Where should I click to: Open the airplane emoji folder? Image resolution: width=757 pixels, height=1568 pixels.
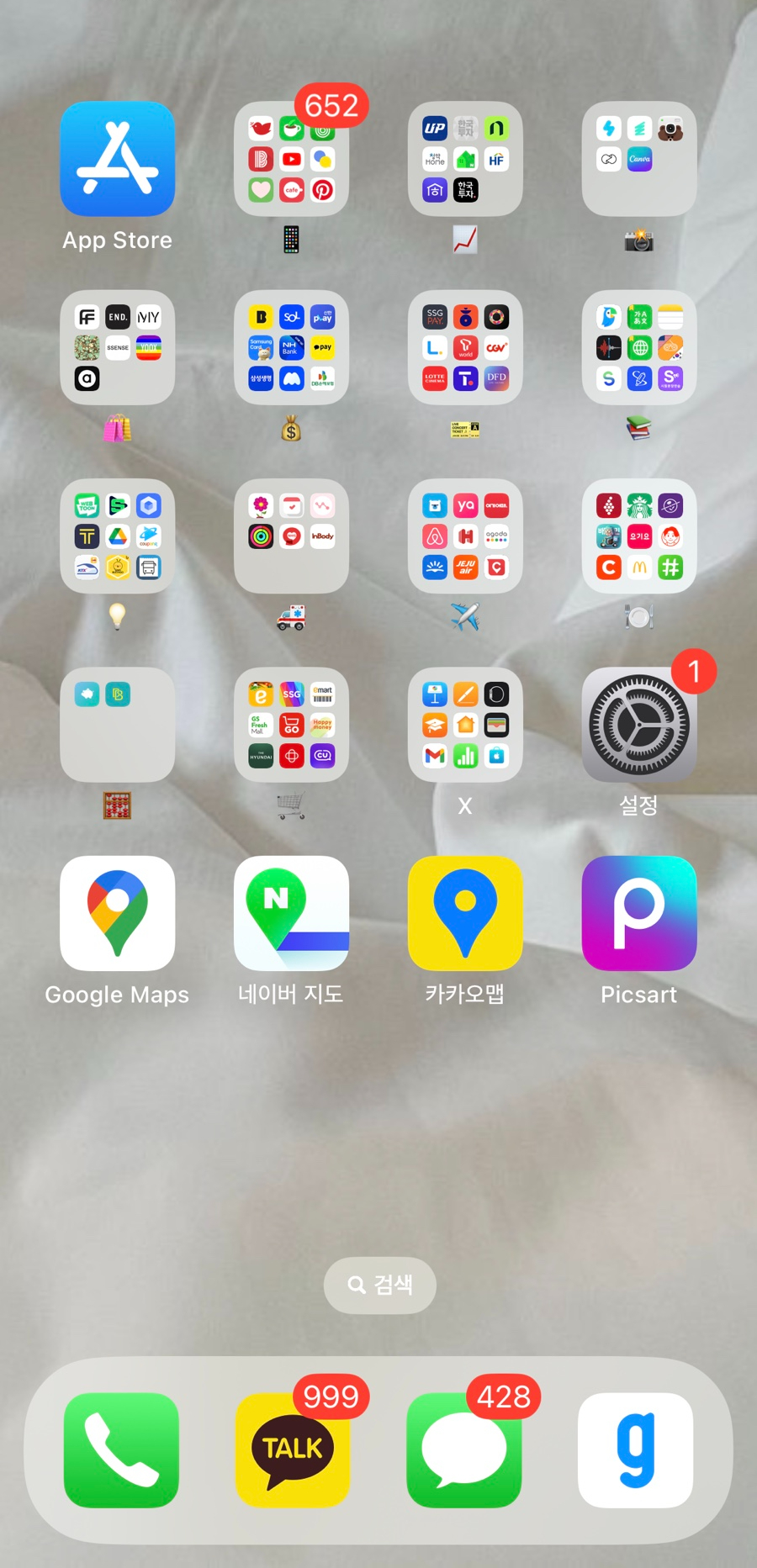point(465,536)
